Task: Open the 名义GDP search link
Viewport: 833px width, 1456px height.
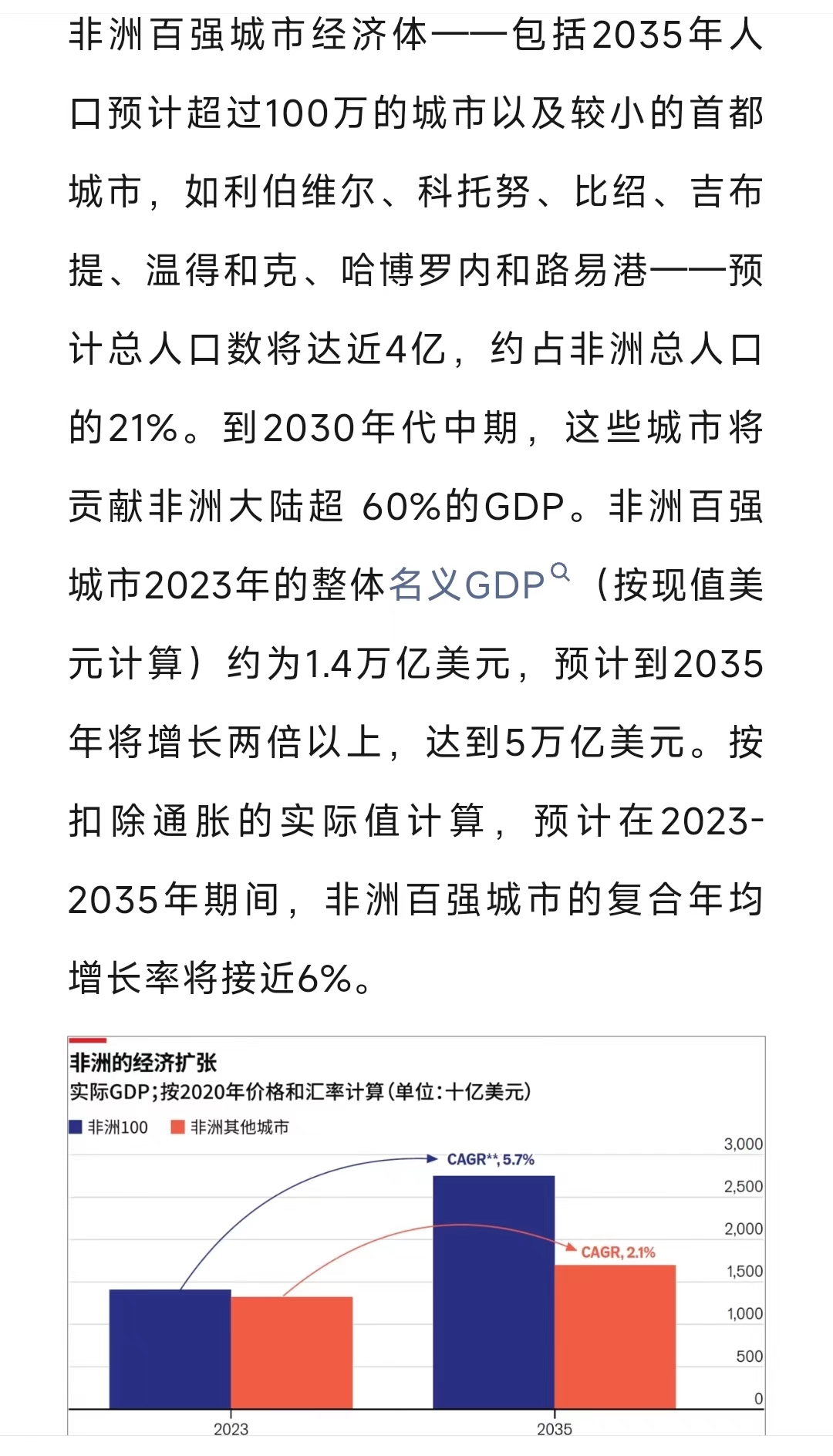Action: [479, 585]
